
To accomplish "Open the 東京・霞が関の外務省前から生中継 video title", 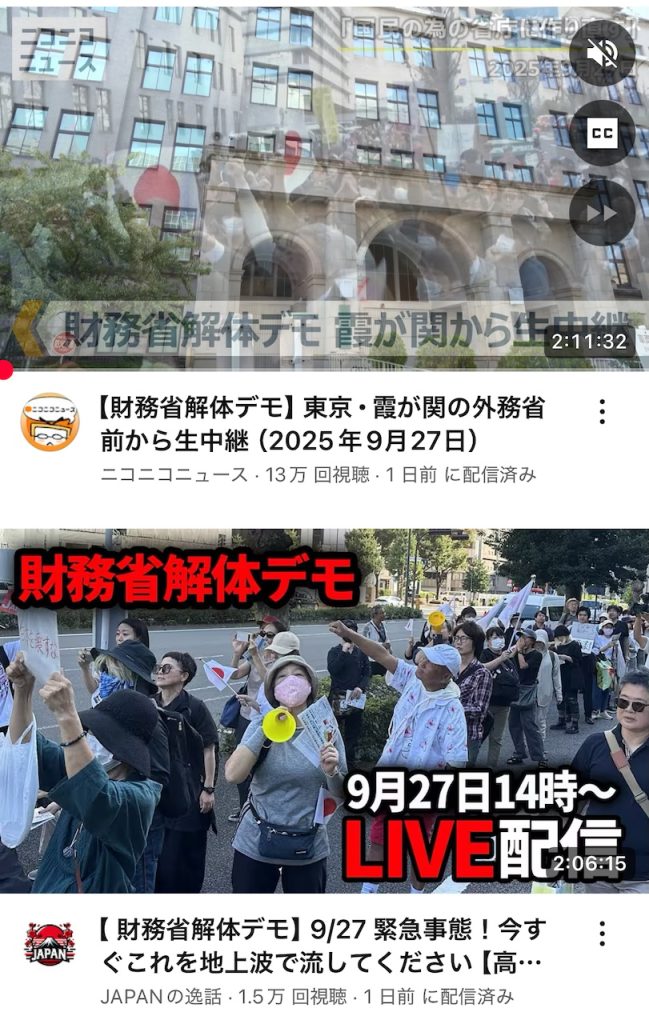I will (x=320, y=424).
